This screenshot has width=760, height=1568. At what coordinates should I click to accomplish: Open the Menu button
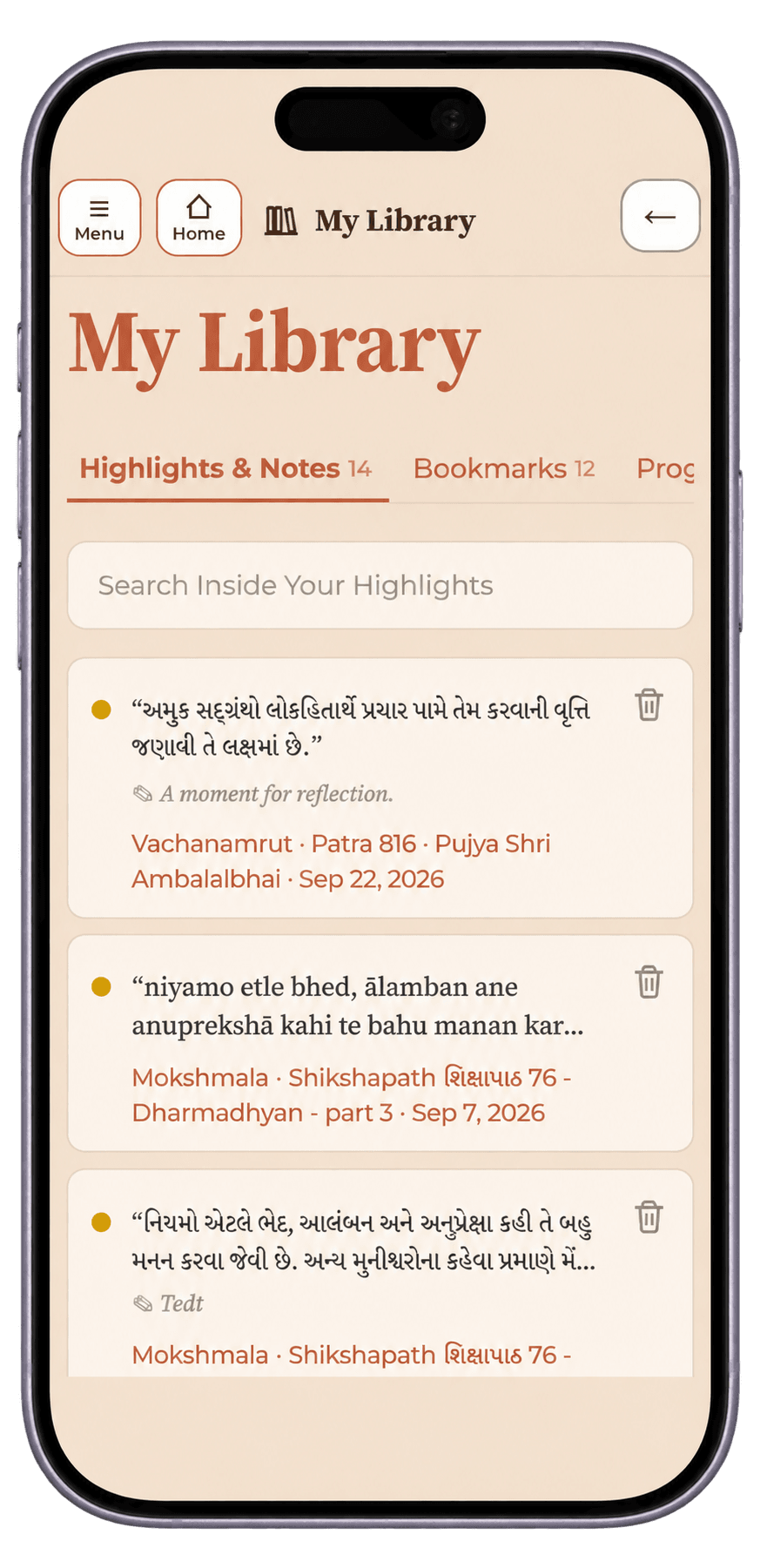[x=99, y=218]
